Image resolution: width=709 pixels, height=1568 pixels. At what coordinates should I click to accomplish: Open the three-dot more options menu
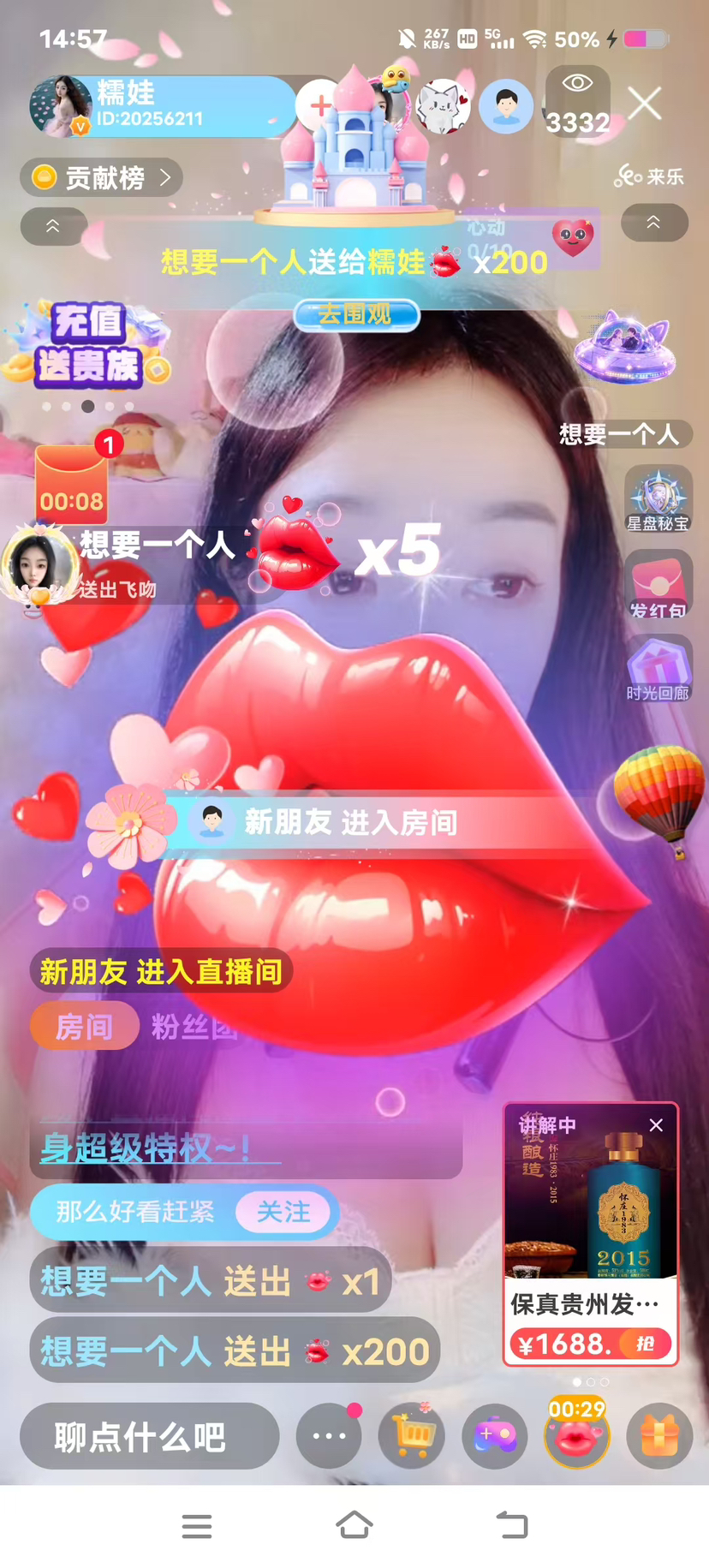pos(329,1436)
